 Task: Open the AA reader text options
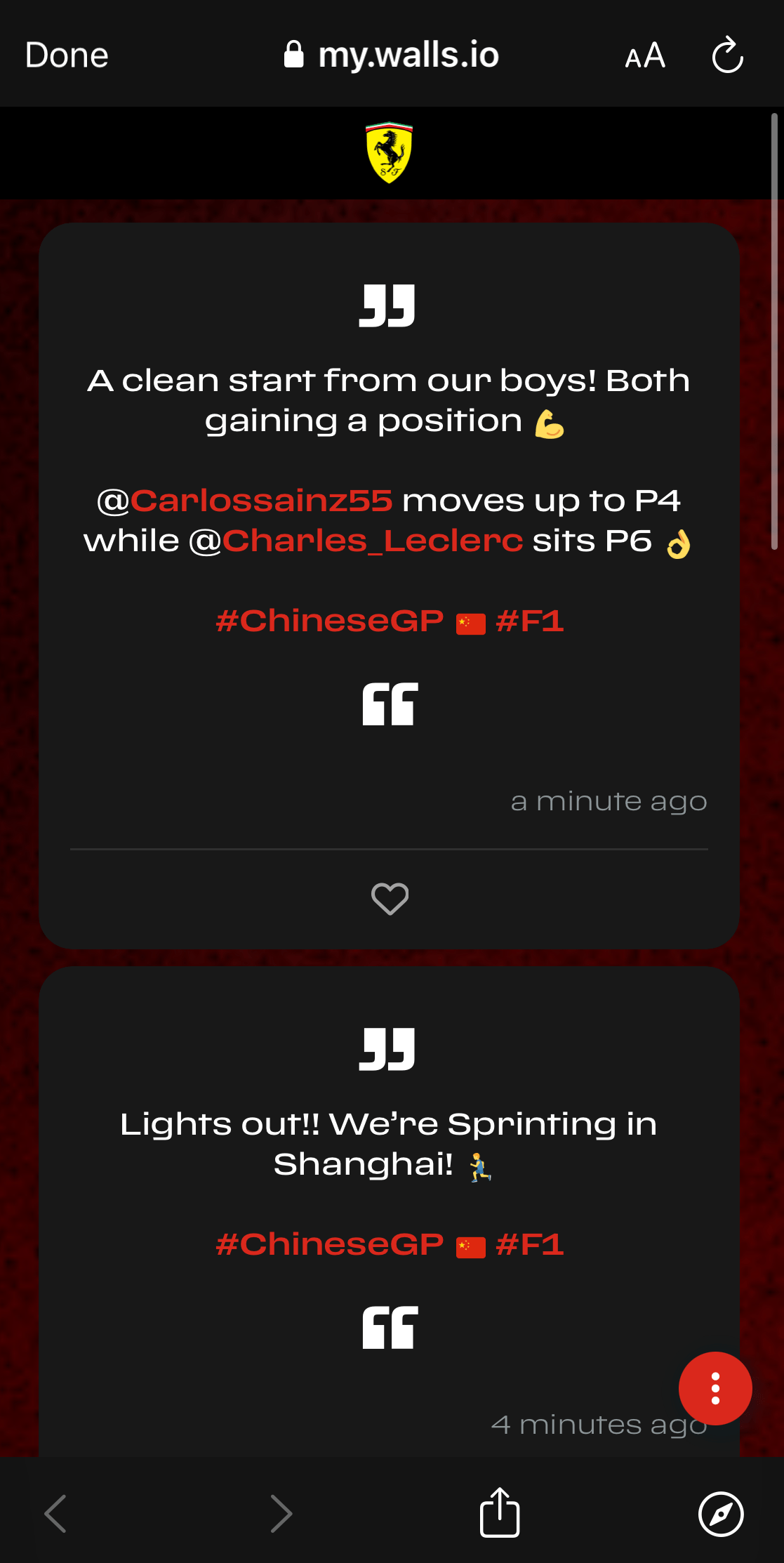[644, 55]
